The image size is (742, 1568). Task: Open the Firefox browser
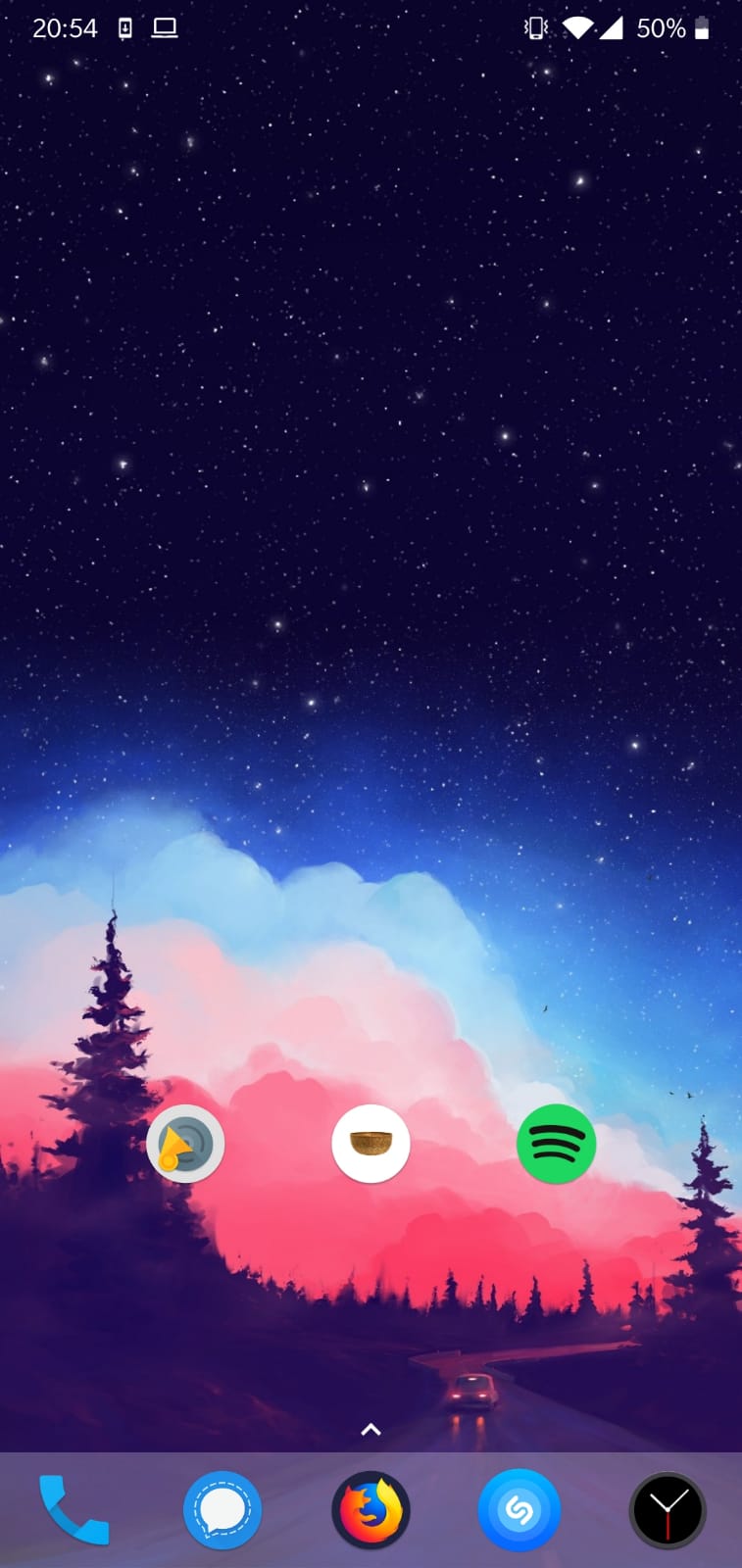pos(371,1510)
